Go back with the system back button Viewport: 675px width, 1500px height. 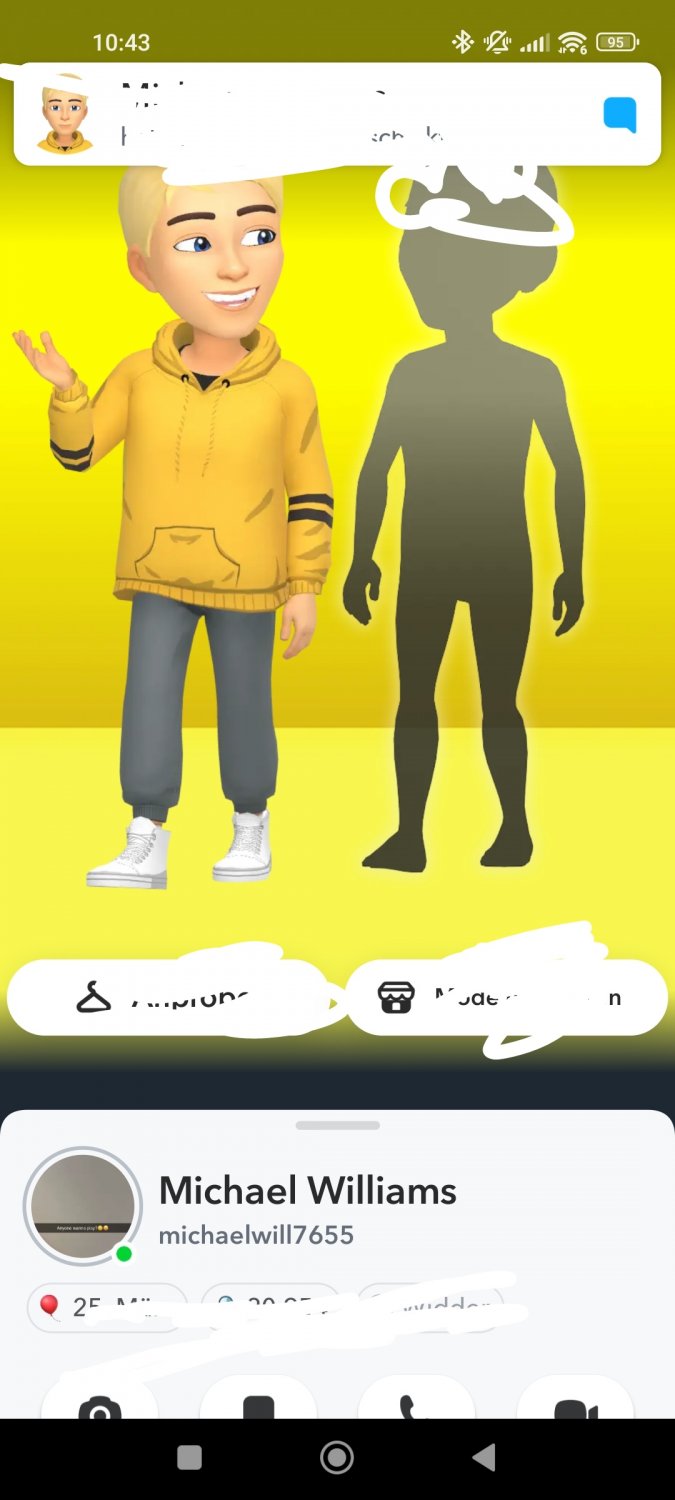pyautogui.click(x=484, y=1458)
